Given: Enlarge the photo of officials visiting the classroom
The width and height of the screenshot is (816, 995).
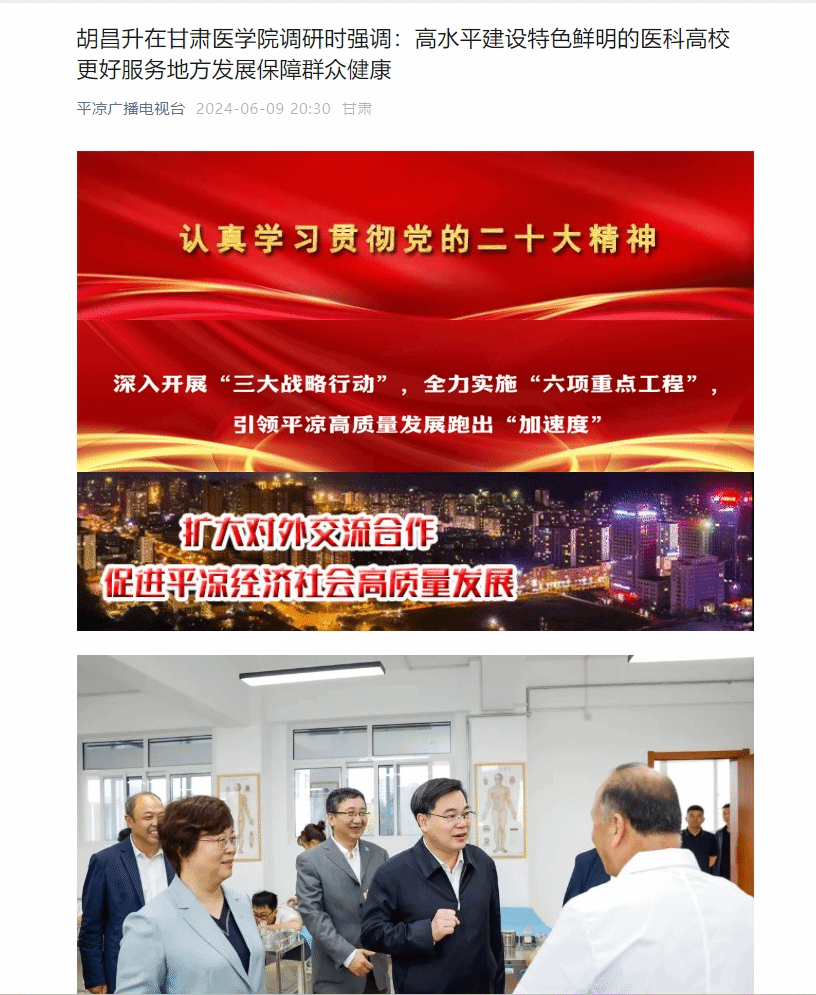Looking at the screenshot, I should pyautogui.click(x=415, y=824).
